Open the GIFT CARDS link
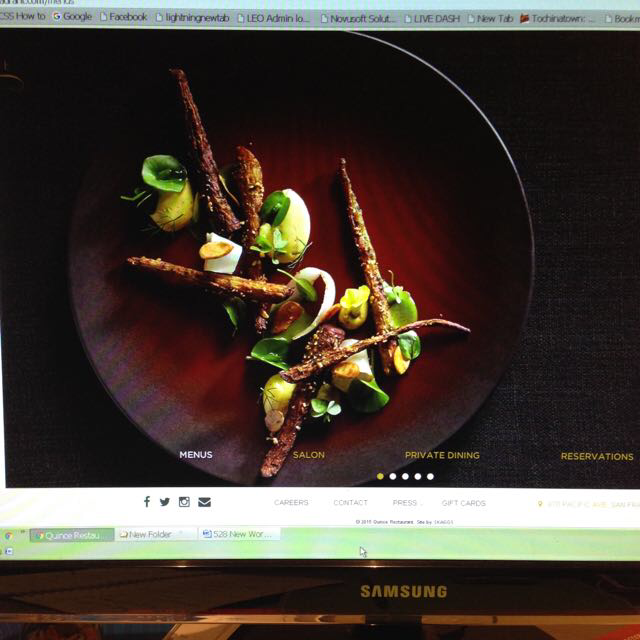The width and height of the screenshot is (640, 640). click(x=463, y=503)
